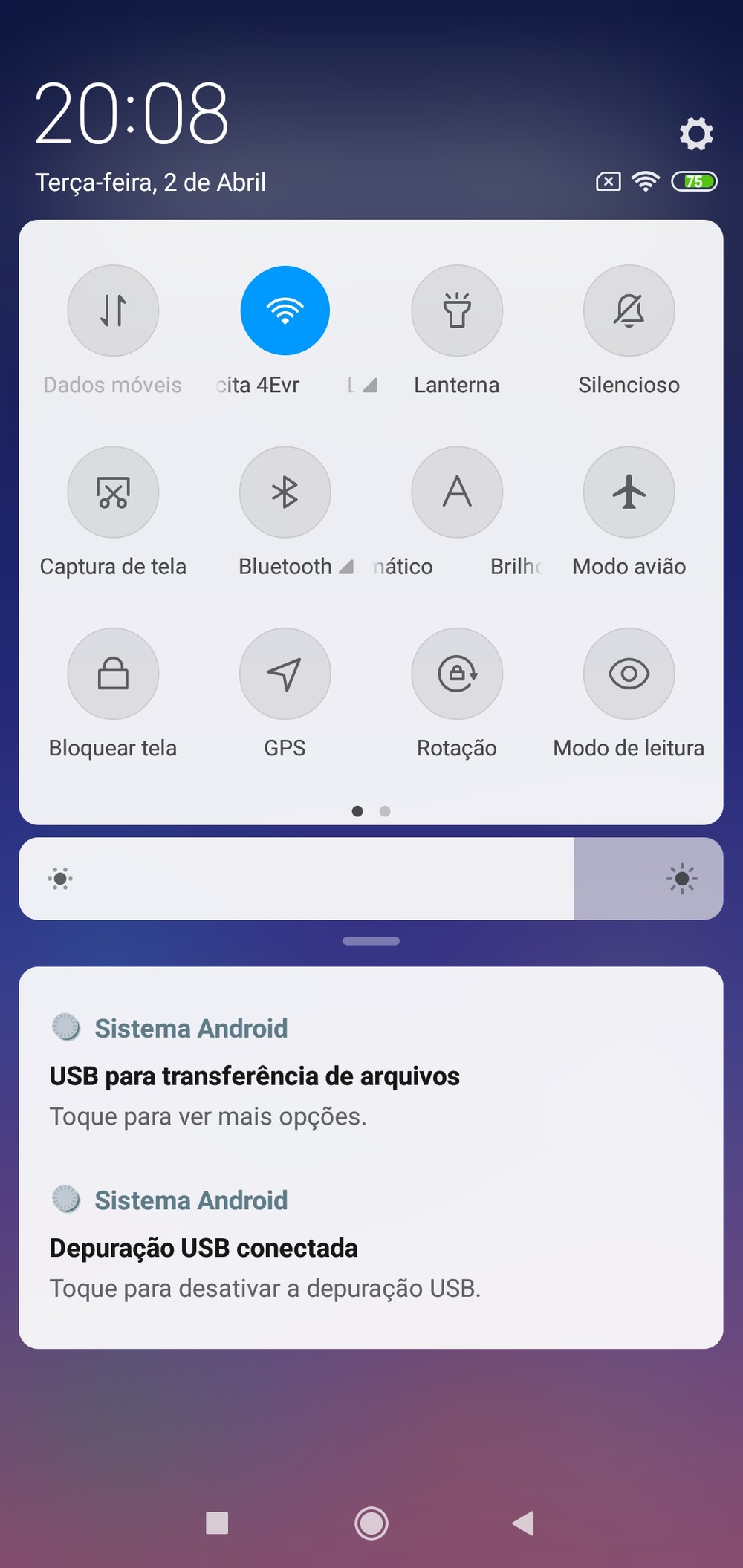The height and width of the screenshot is (1568, 743).
Task: Tap Bloquear tela
Action: click(x=113, y=674)
